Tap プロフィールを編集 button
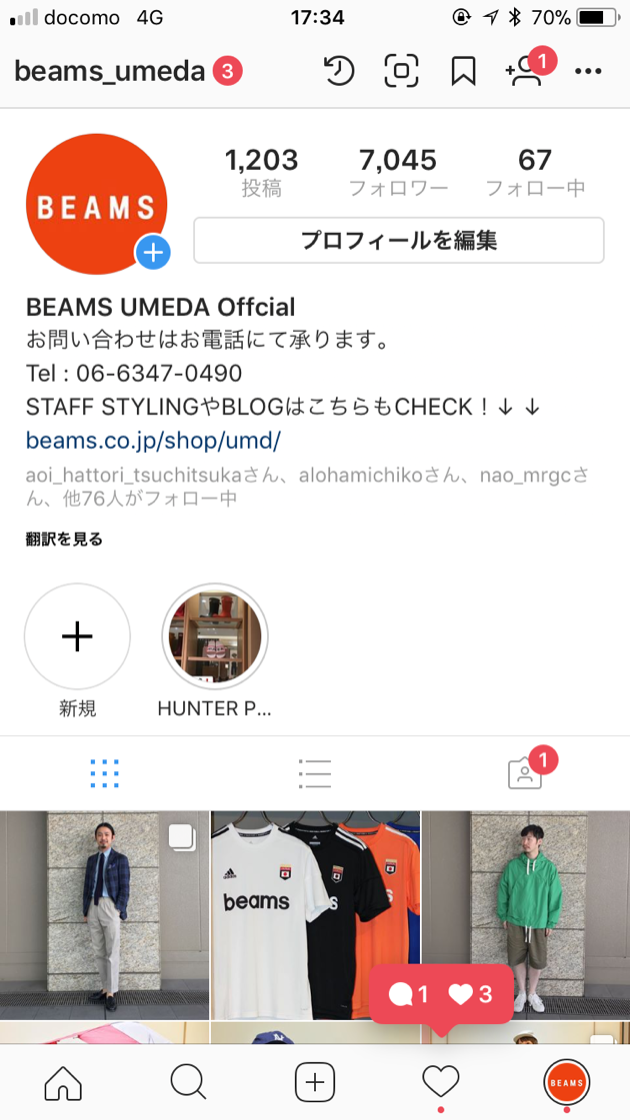Viewport: 630px width, 1120px height. pos(398,240)
